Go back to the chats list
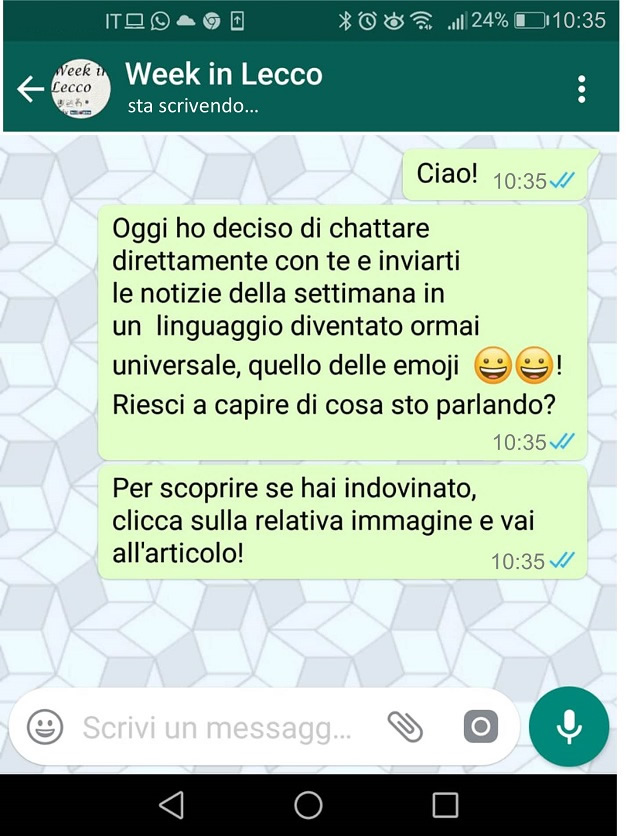The image size is (630, 836). (30, 89)
